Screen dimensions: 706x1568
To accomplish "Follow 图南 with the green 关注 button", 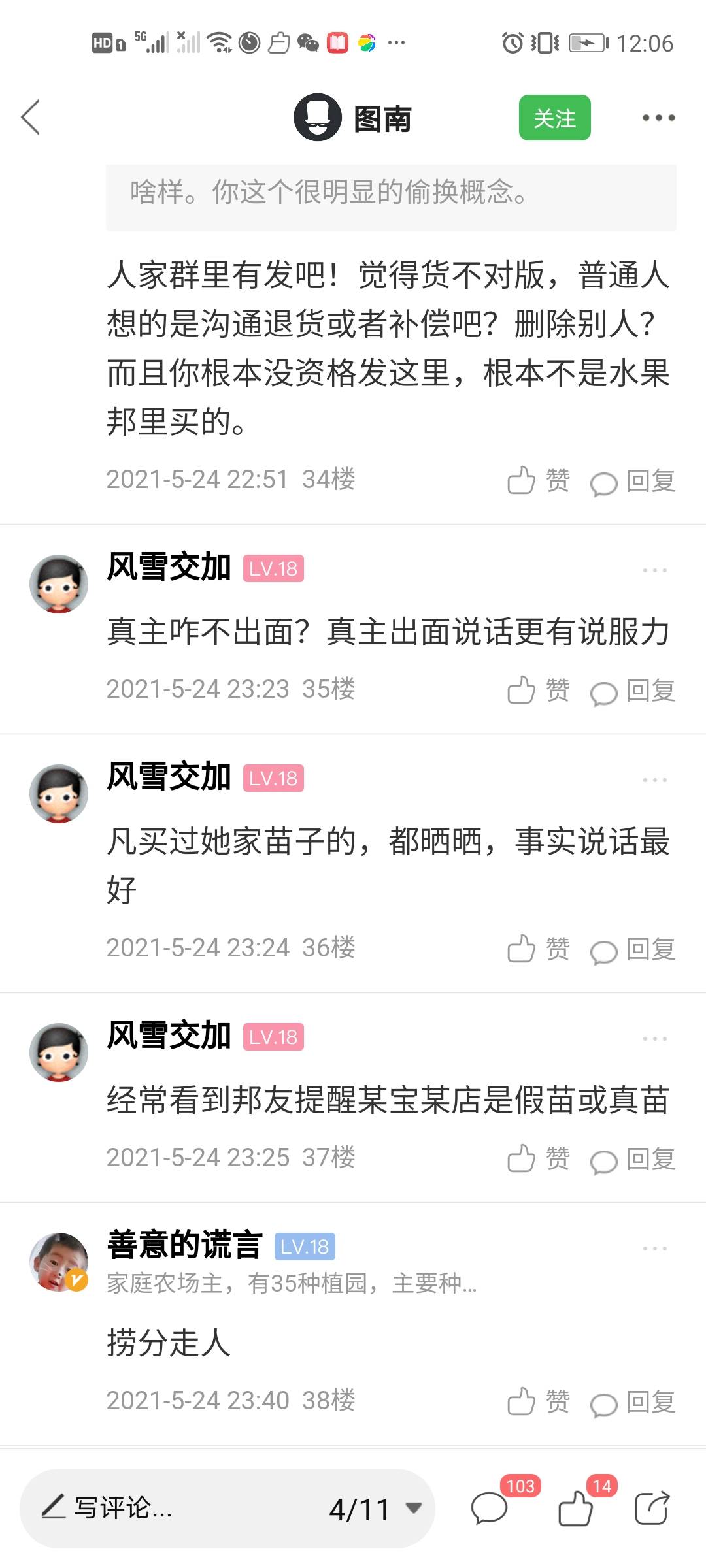I will [554, 118].
